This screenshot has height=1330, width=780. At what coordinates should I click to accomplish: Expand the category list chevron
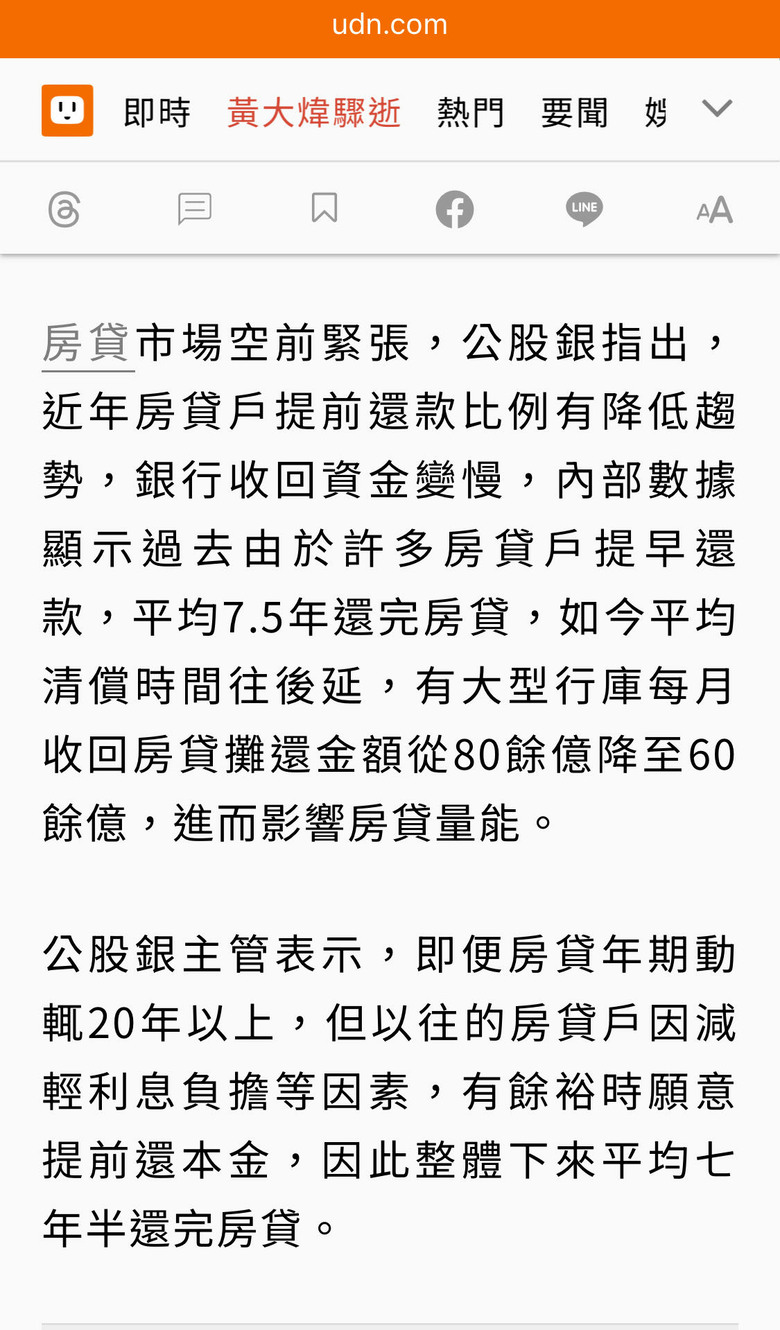pyautogui.click(x=717, y=108)
